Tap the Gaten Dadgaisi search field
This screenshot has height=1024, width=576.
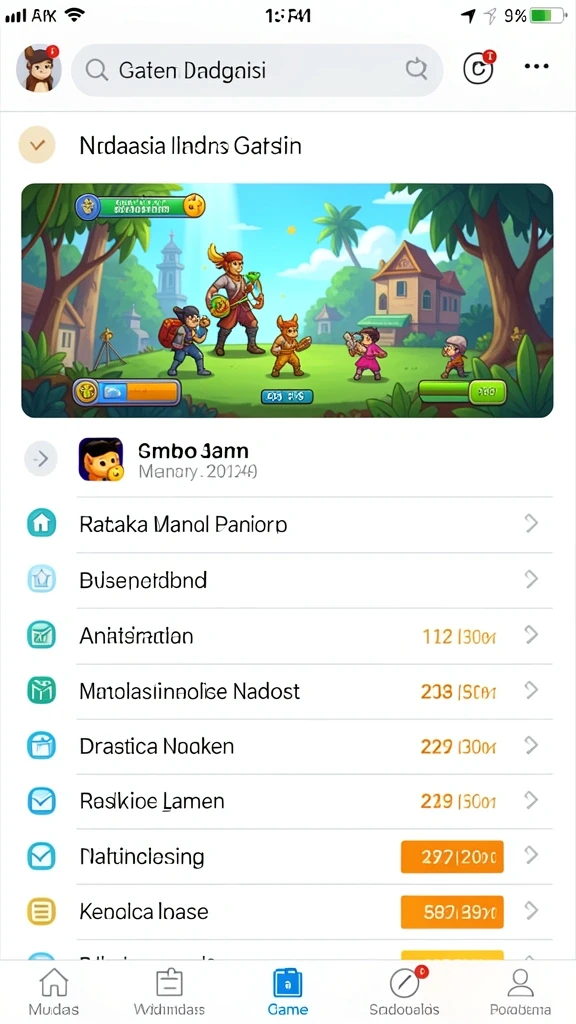coord(257,70)
